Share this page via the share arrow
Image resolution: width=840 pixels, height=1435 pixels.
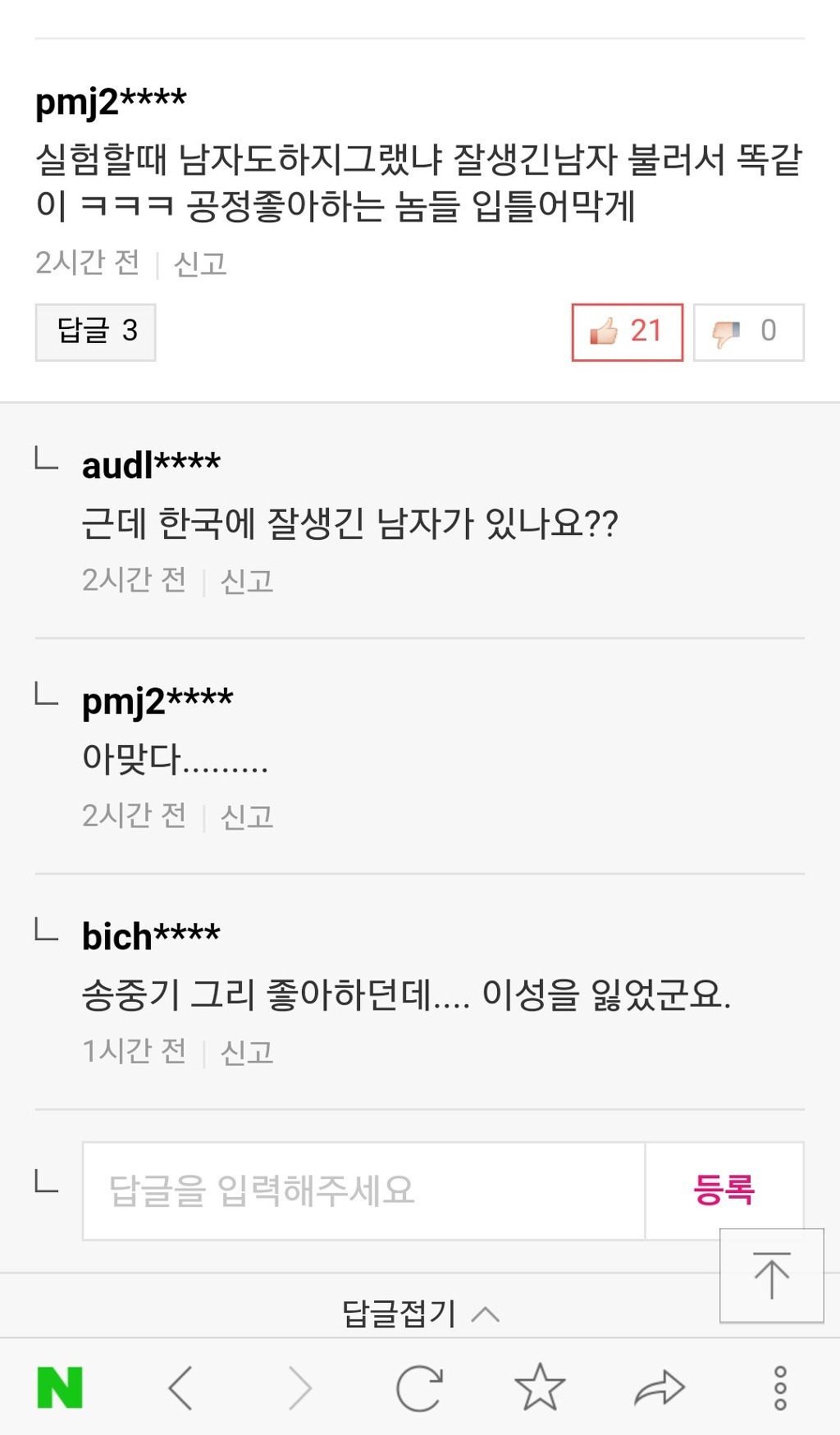[660, 1387]
